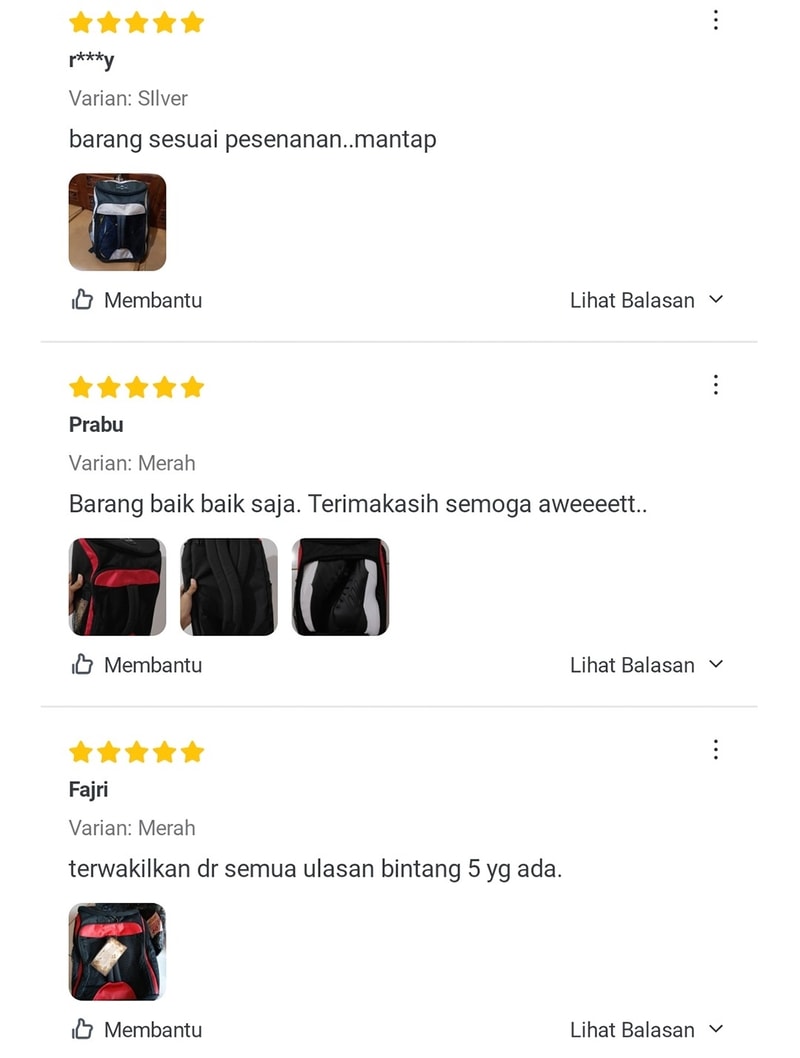Open Prabu's first review photo
The image size is (800, 1058).
(x=117, y=587)
